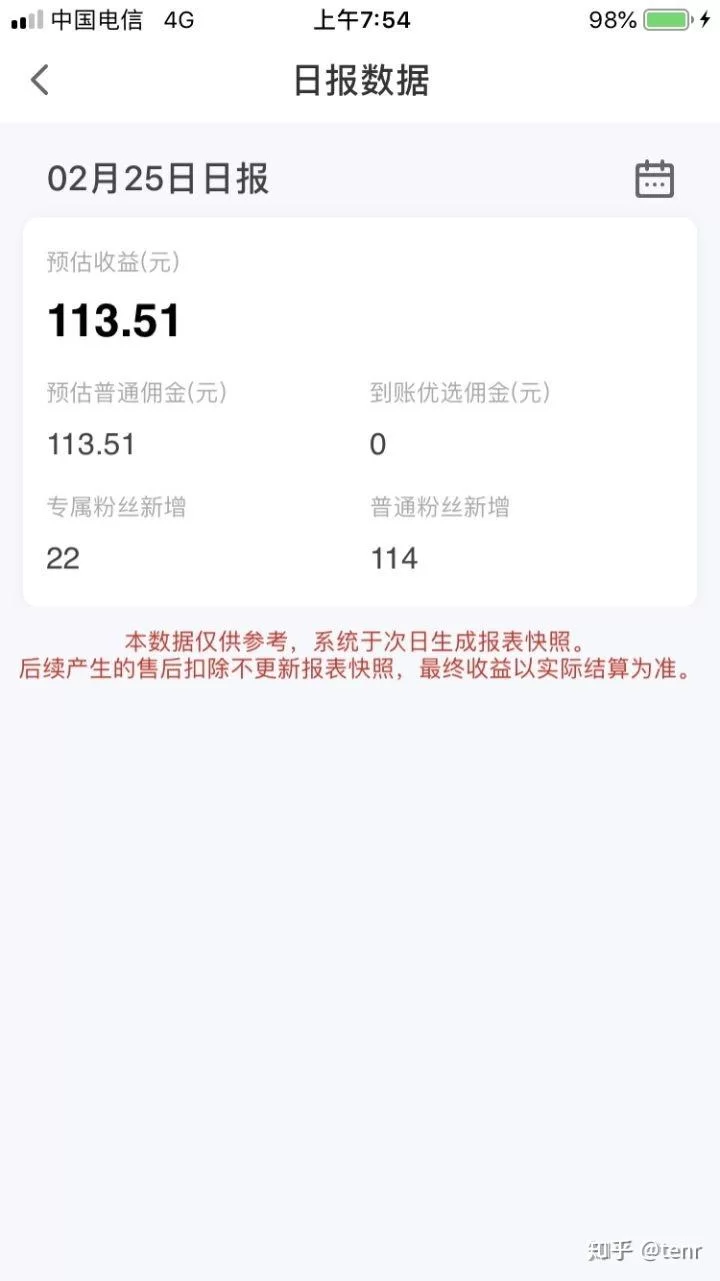The width and height of the screenshot is (720, 1281).
Task: Go back from the 日报数据 page
Action: pyautogui.click(x=40, y=80)
